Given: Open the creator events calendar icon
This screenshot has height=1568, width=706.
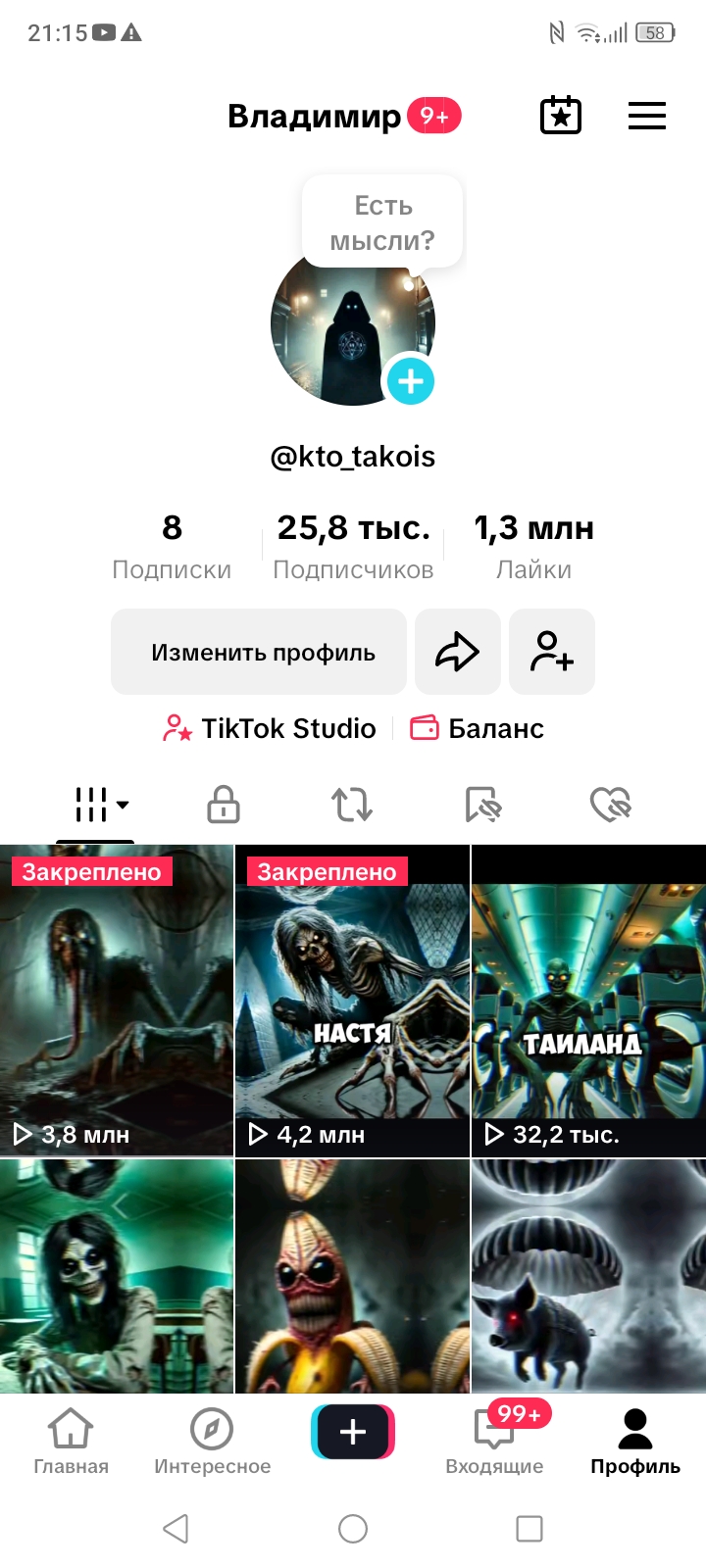Looking at the screenshot, I should pyautogui.click(x=560, y=115).
